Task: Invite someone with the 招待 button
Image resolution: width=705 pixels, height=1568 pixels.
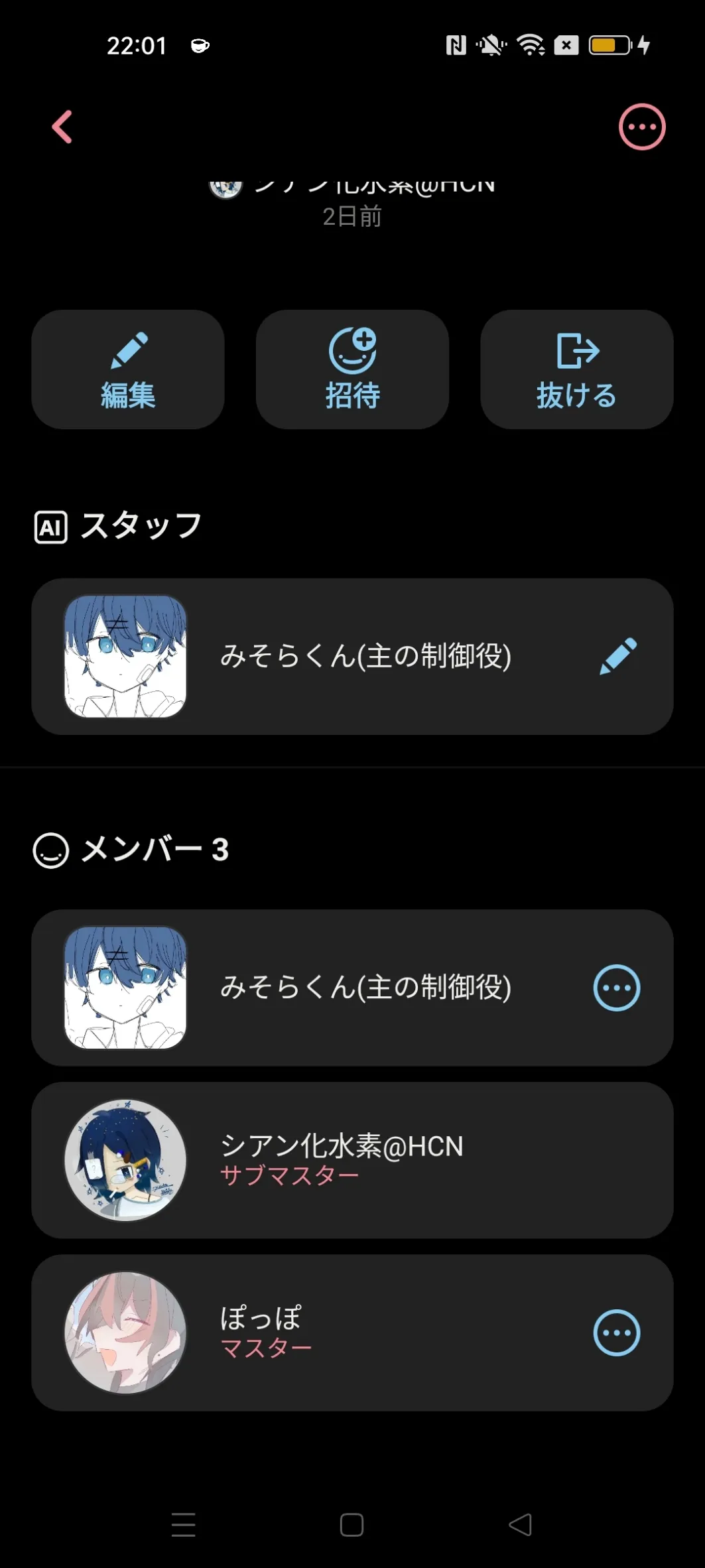Action: (x=352, y=369)
